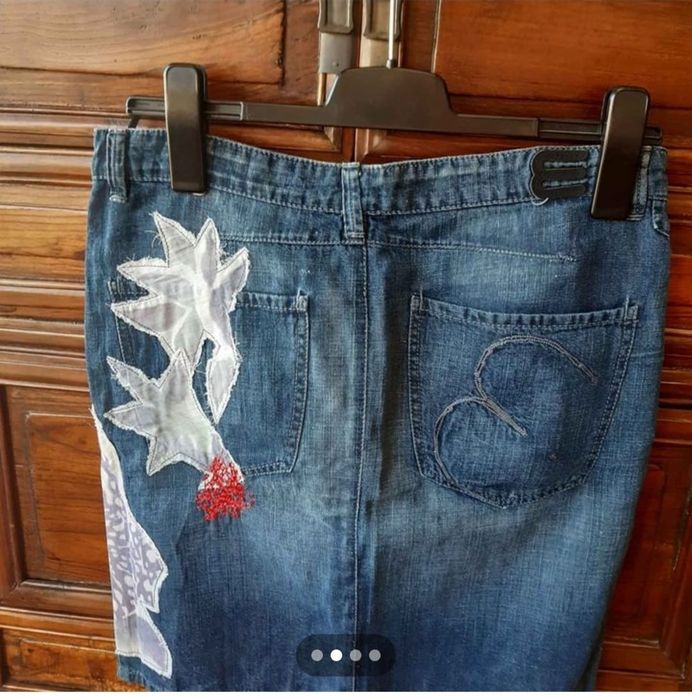
Task: Tap the photo carousel page indicator dots
Action: tap(345, 655)
